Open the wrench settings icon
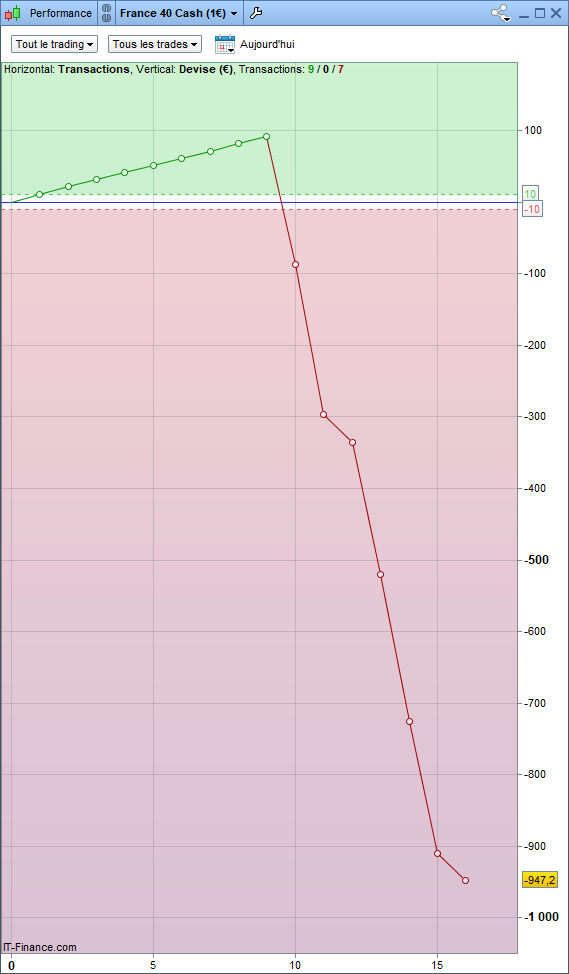Screen dimensions: 569x974 [x=256, y=13]
